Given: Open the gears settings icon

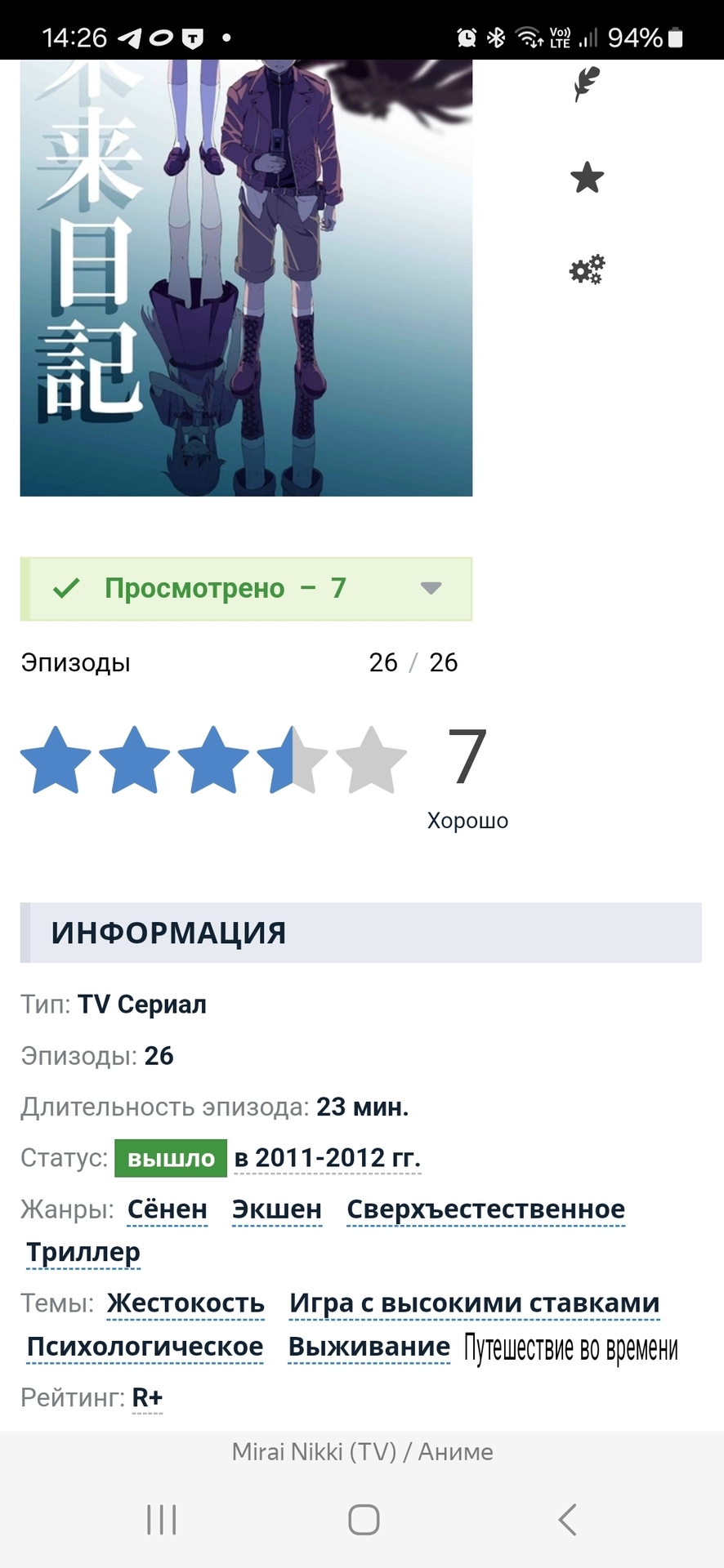Looking at the screenshot, I should (x=587, y=269).
